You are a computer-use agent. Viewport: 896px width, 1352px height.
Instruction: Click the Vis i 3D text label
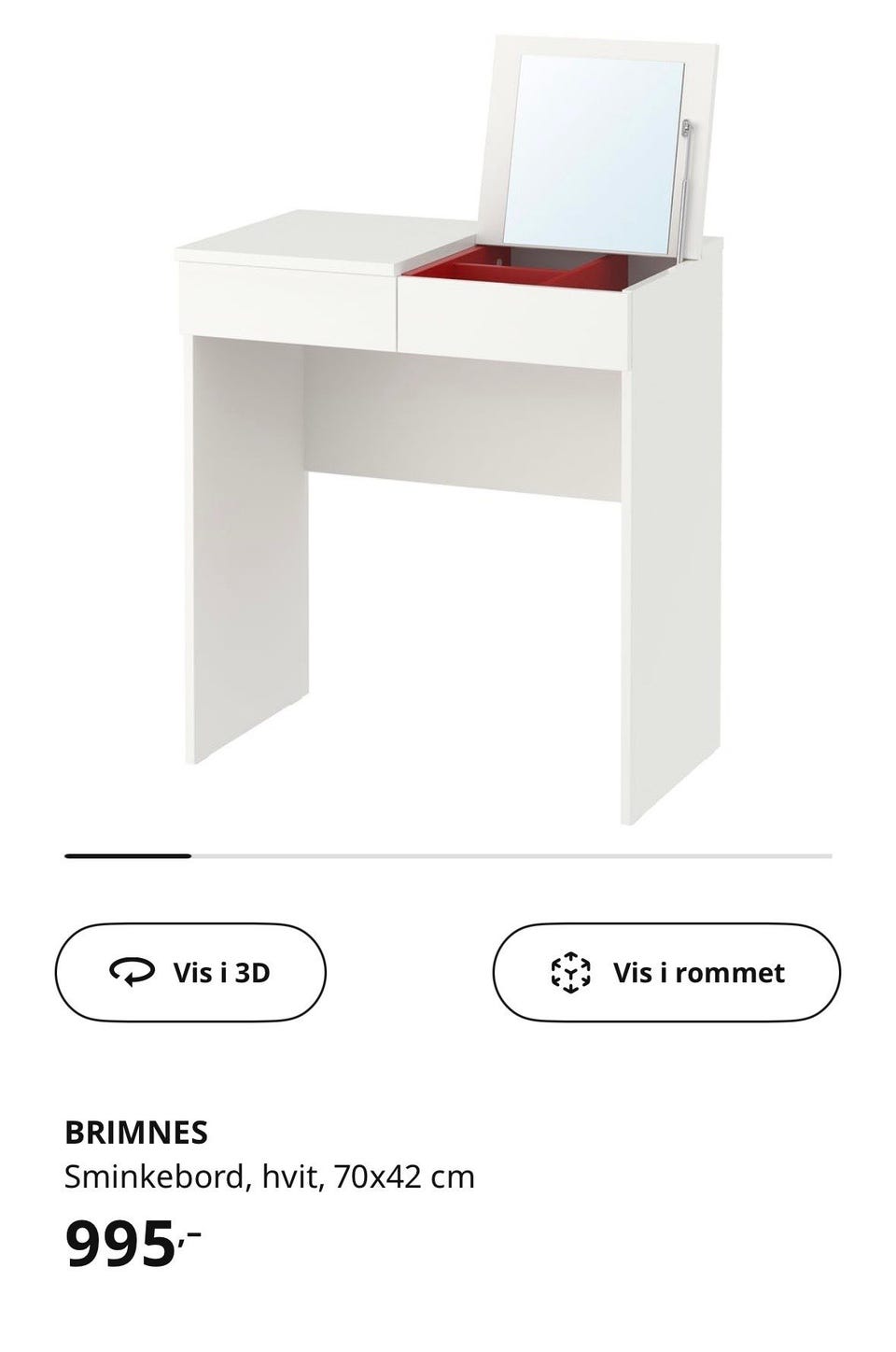221,971
